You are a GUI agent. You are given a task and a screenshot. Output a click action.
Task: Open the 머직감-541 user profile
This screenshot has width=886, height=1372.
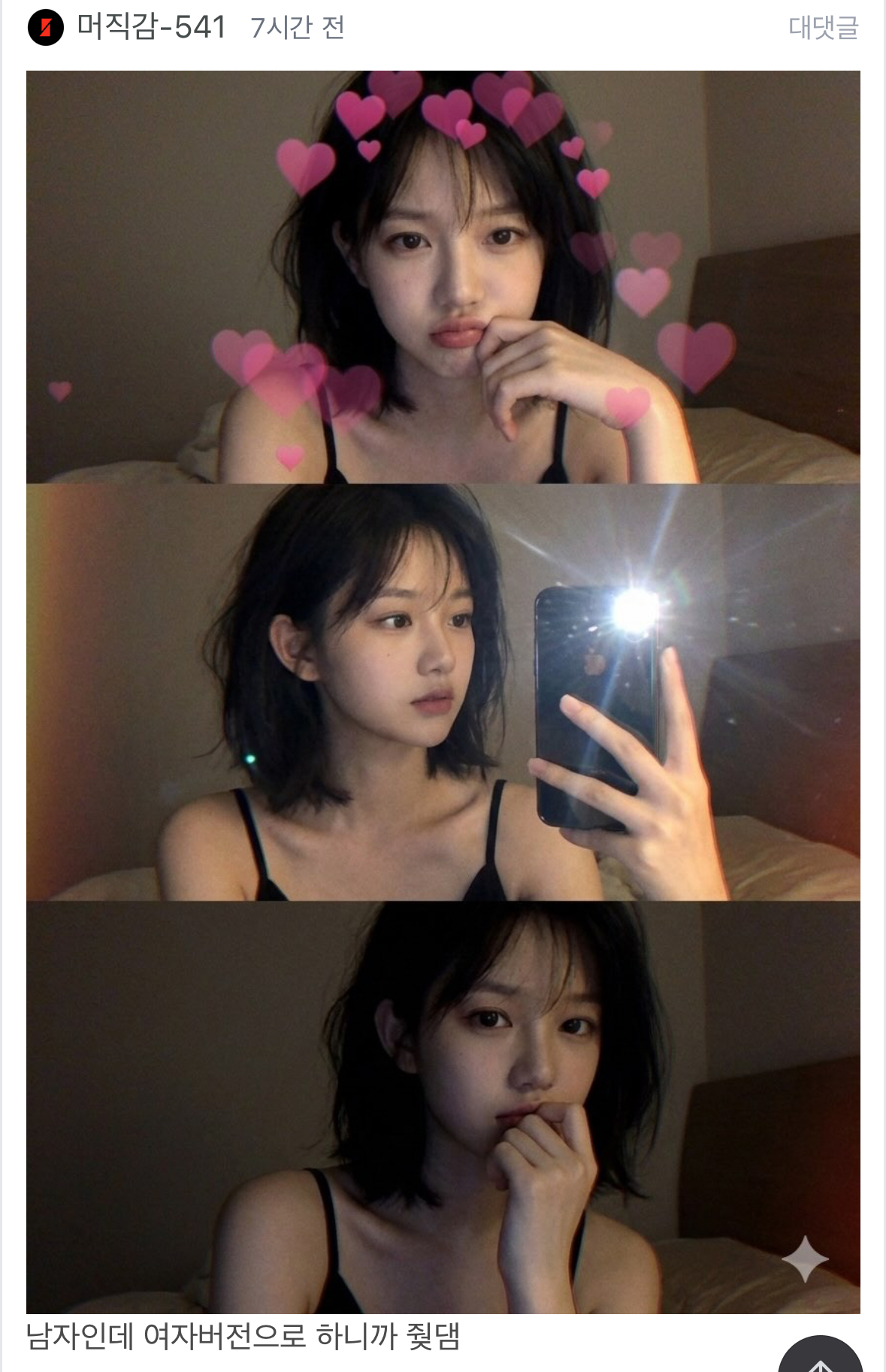point(150,28)
